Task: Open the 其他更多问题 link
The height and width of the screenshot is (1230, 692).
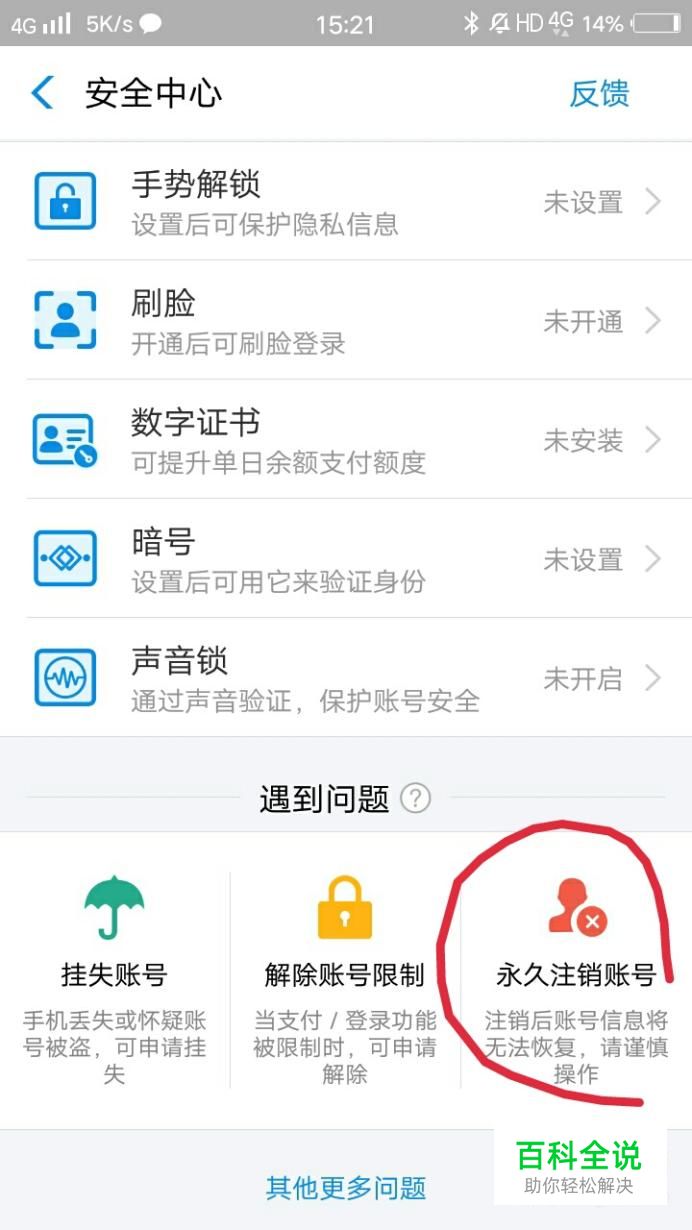Action: pos(346,1187)
